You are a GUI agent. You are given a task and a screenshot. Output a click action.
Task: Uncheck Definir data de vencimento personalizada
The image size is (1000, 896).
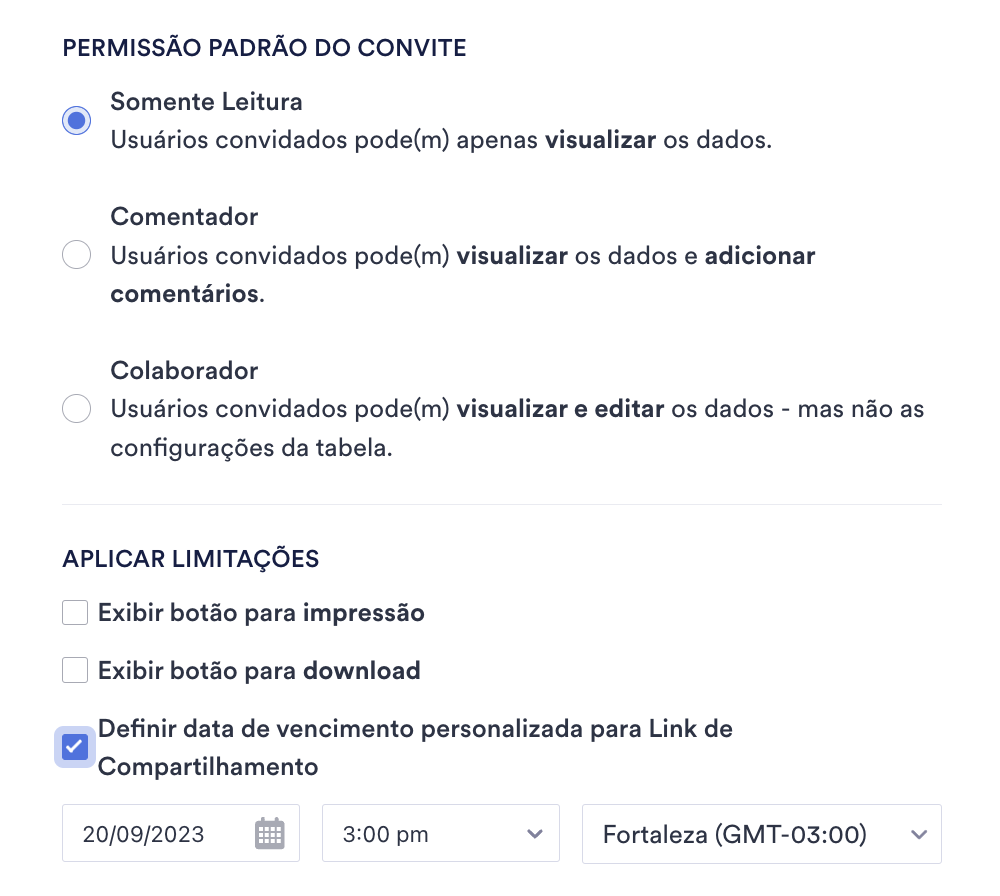pos(75,748)
